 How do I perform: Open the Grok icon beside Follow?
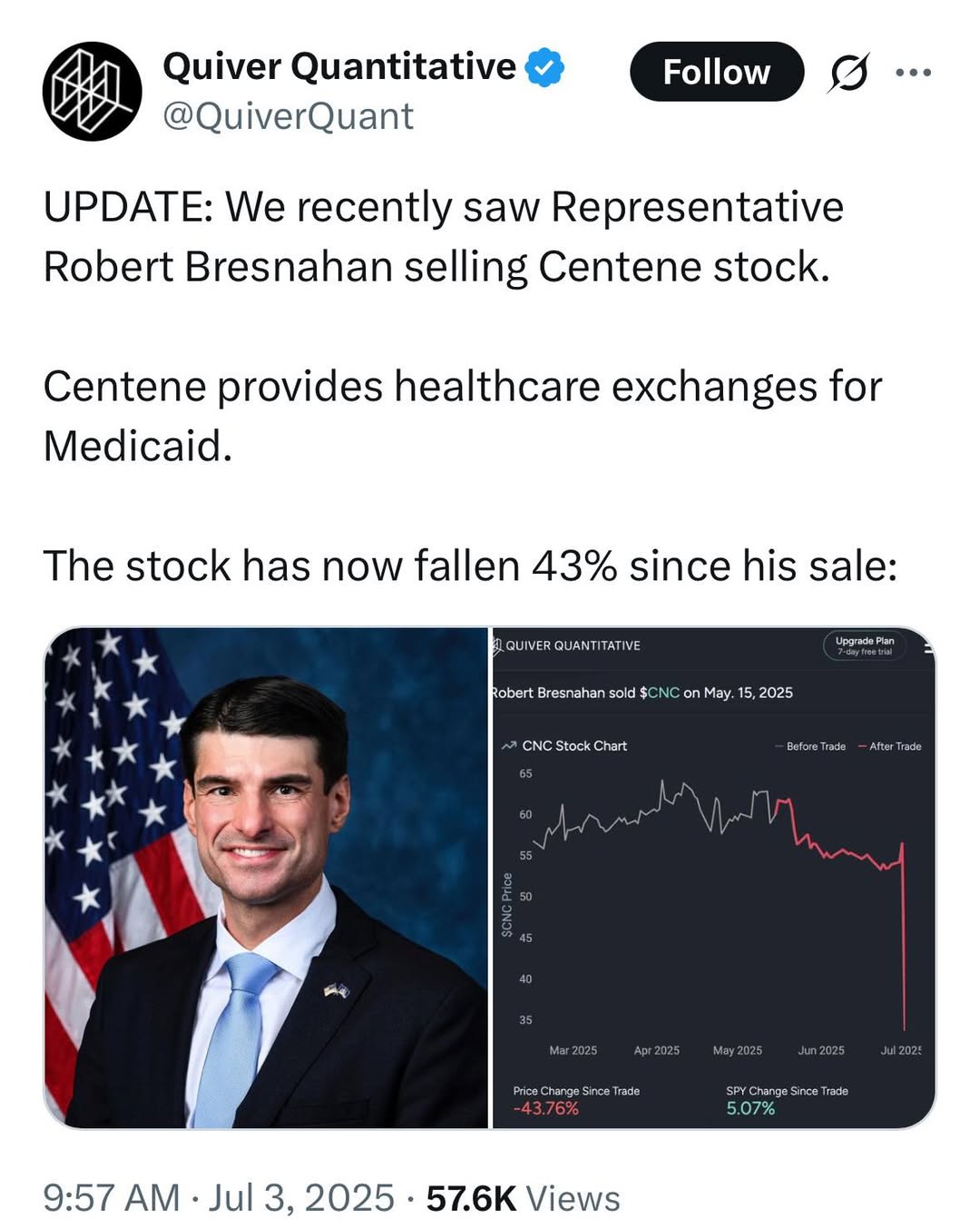pos(848,73)
